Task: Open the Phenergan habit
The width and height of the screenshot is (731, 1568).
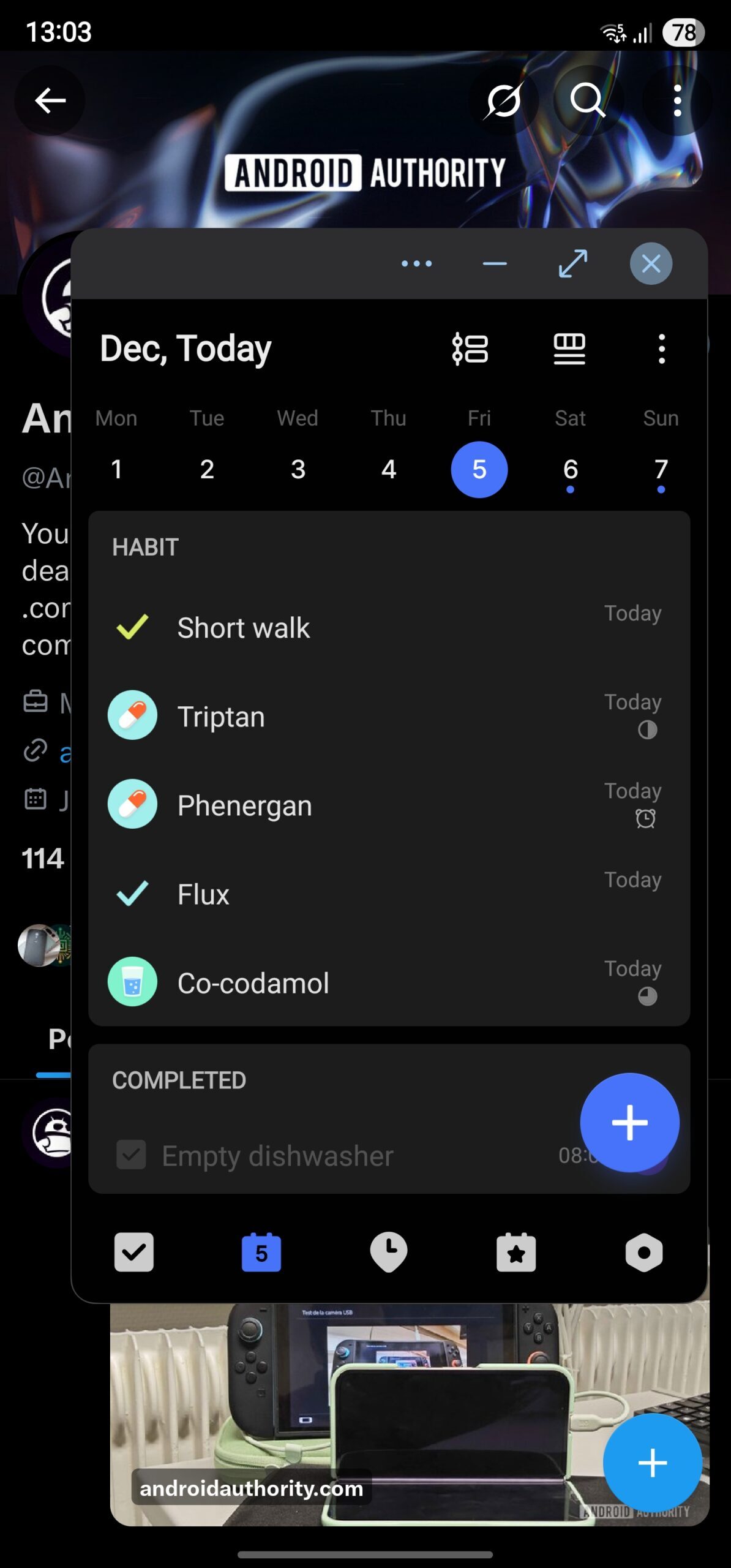Action: (x=244, y=805)
